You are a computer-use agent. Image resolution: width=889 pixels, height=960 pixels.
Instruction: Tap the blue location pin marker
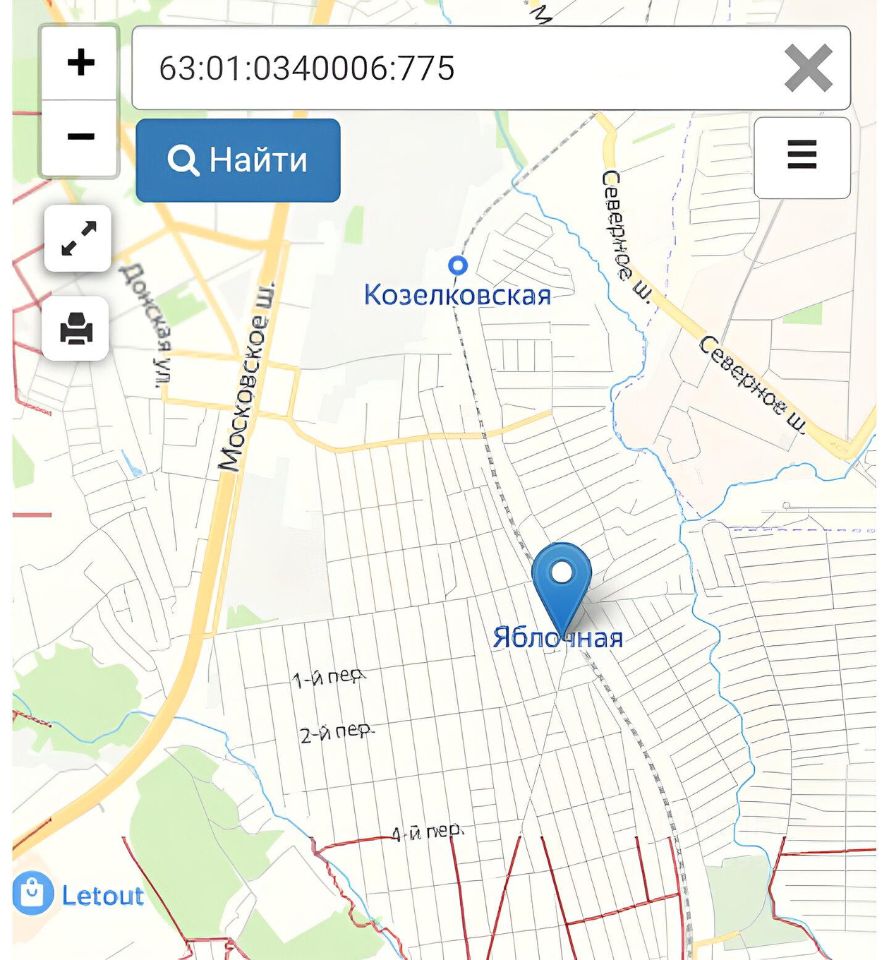(562, 581)
